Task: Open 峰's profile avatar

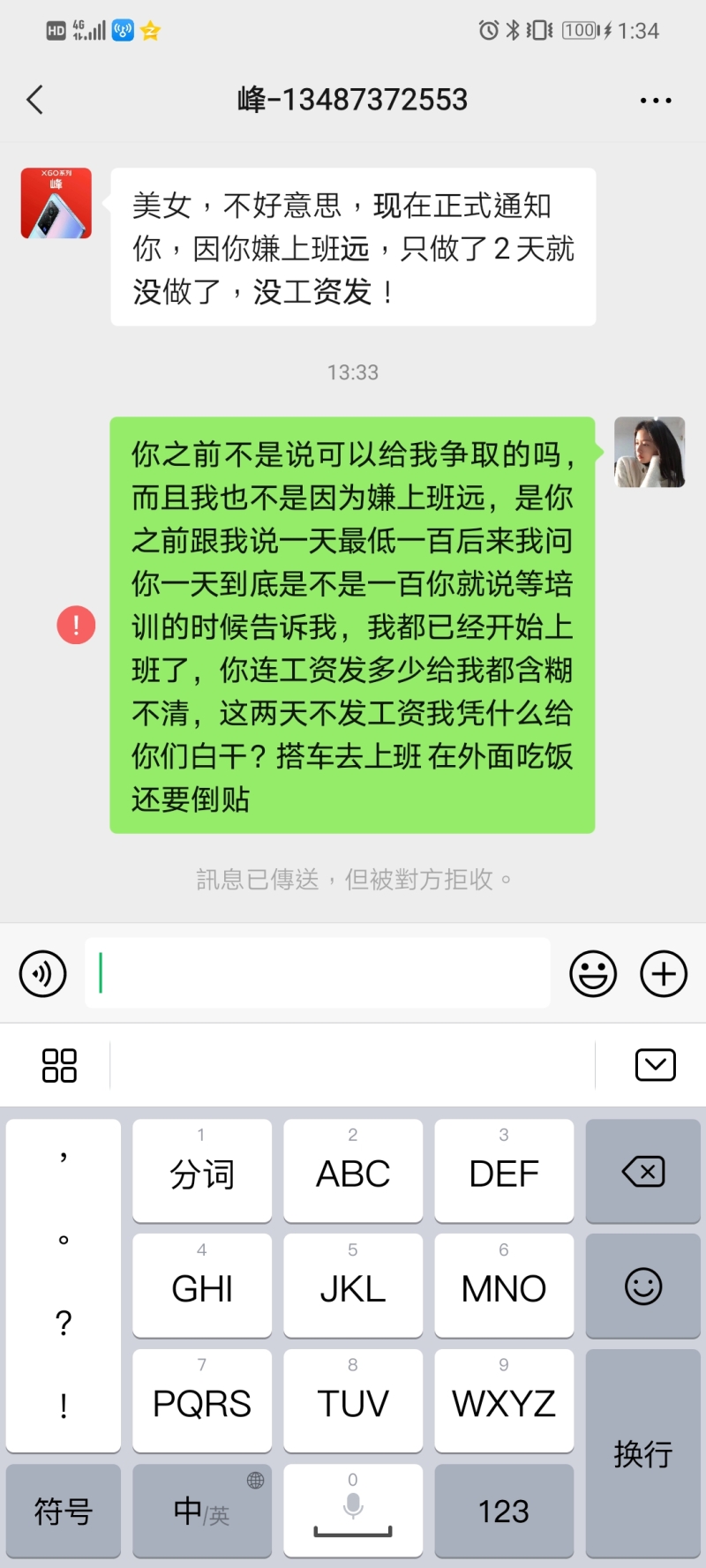Action: (56, 204)
